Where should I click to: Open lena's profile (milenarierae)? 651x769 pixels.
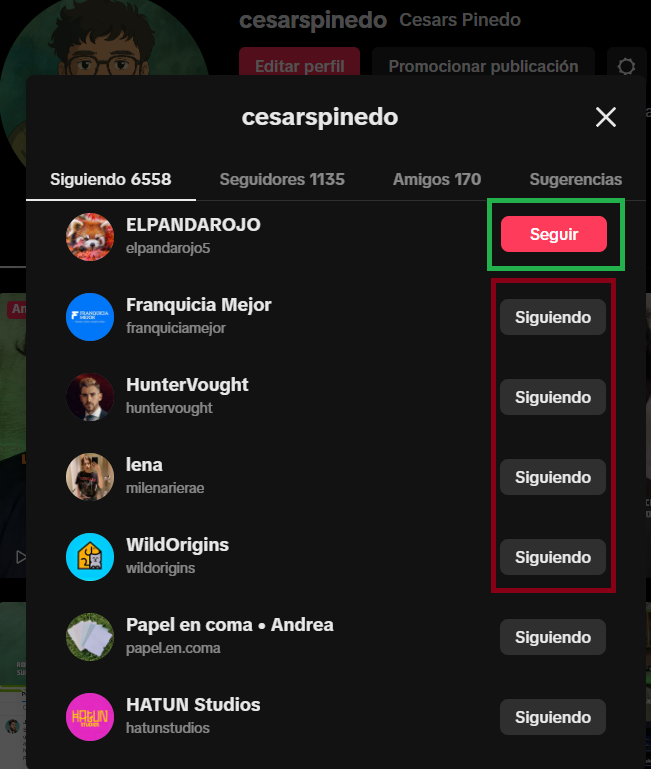point(144,465)
